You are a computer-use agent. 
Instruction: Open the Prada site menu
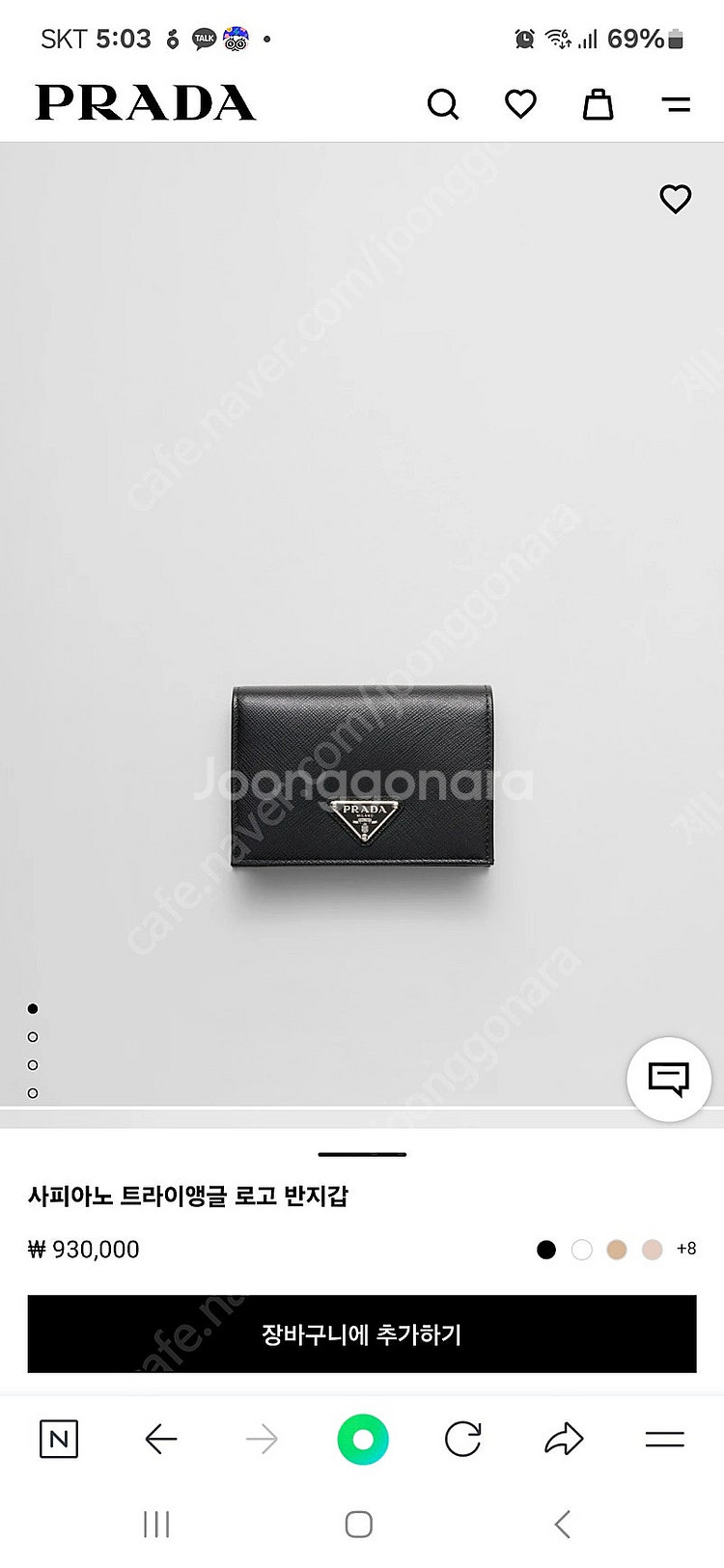click(676, 104)
